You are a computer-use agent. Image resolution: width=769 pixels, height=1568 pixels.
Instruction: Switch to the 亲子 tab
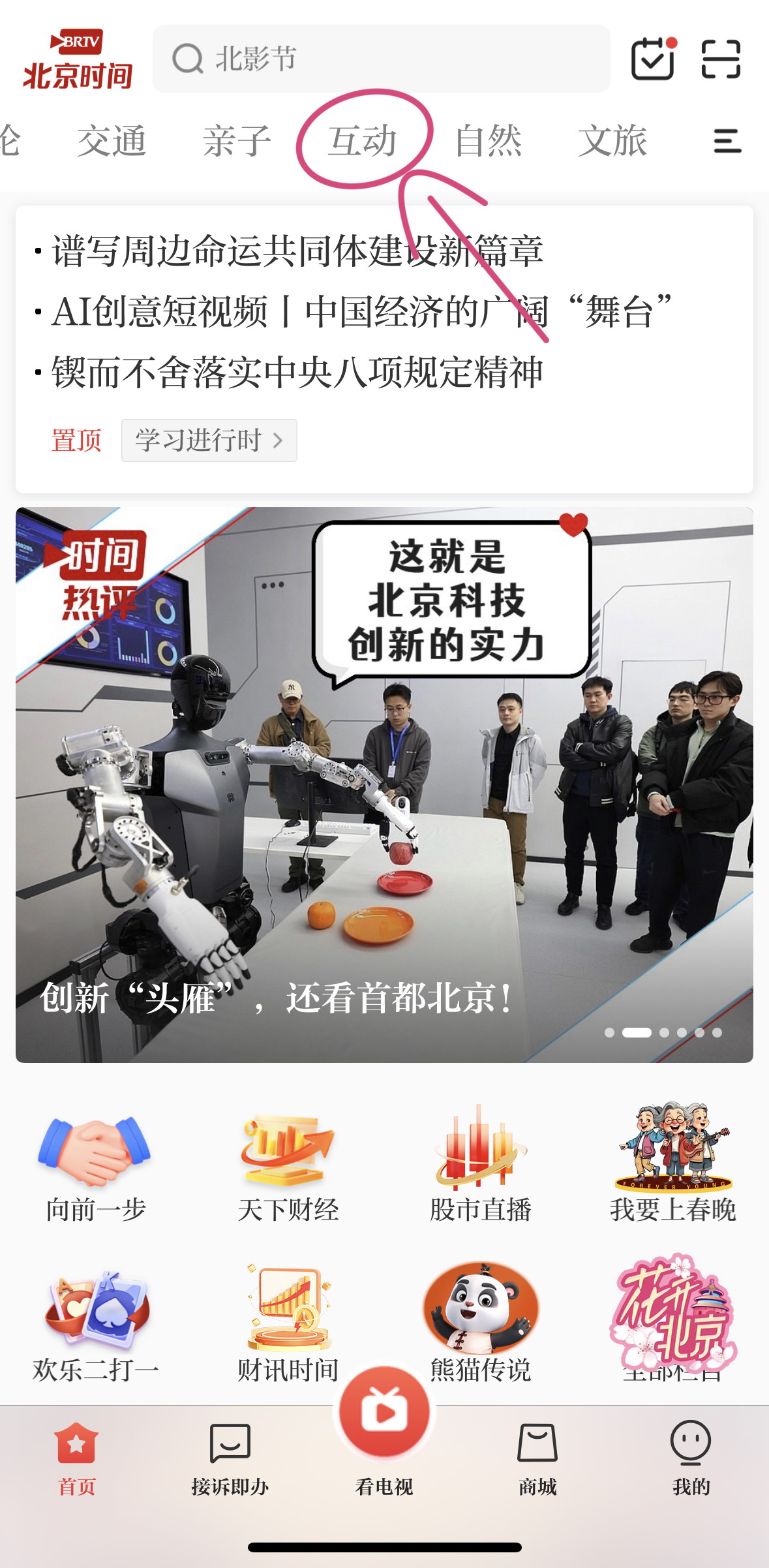[237, 140]
